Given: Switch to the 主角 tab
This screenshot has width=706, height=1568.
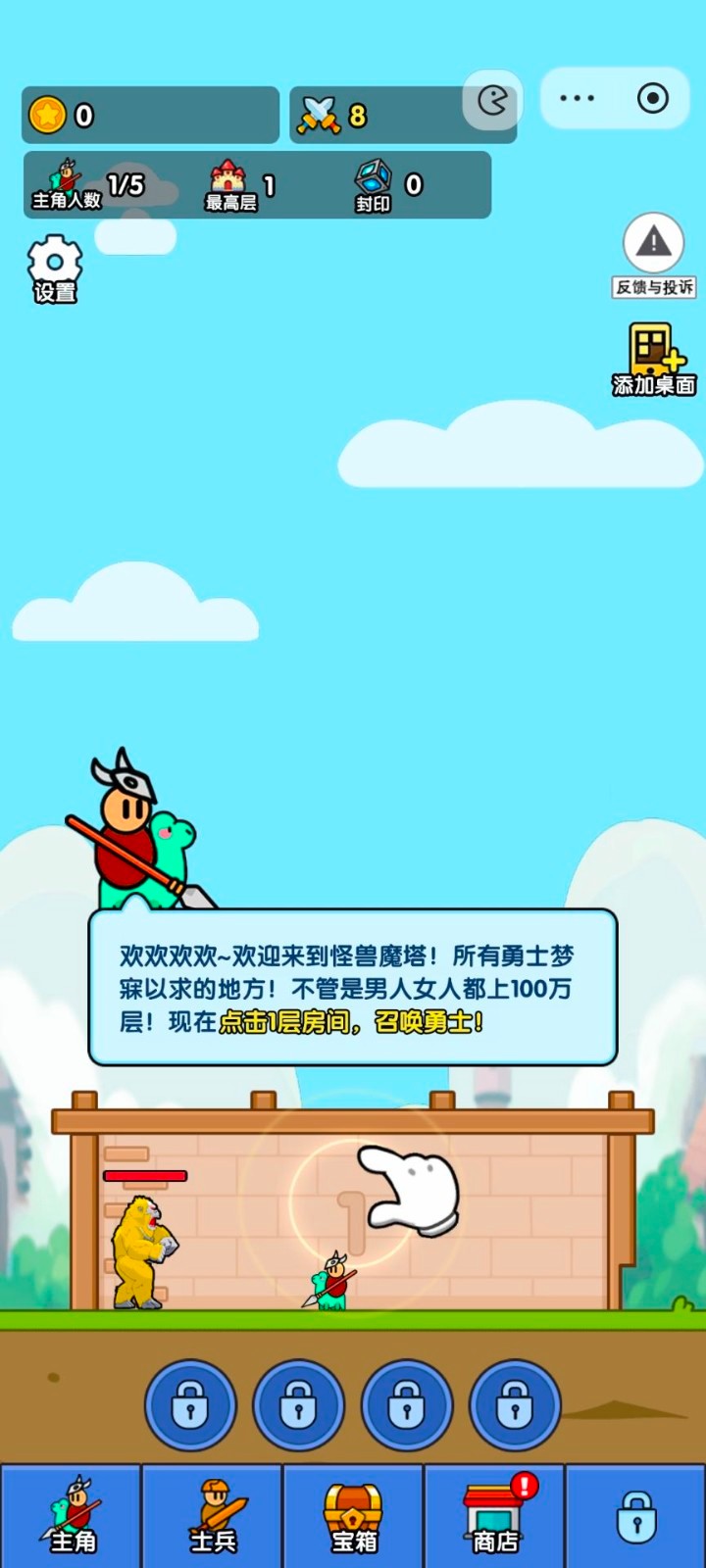Looking at the screenshot, I should [x=72, y=1516].
